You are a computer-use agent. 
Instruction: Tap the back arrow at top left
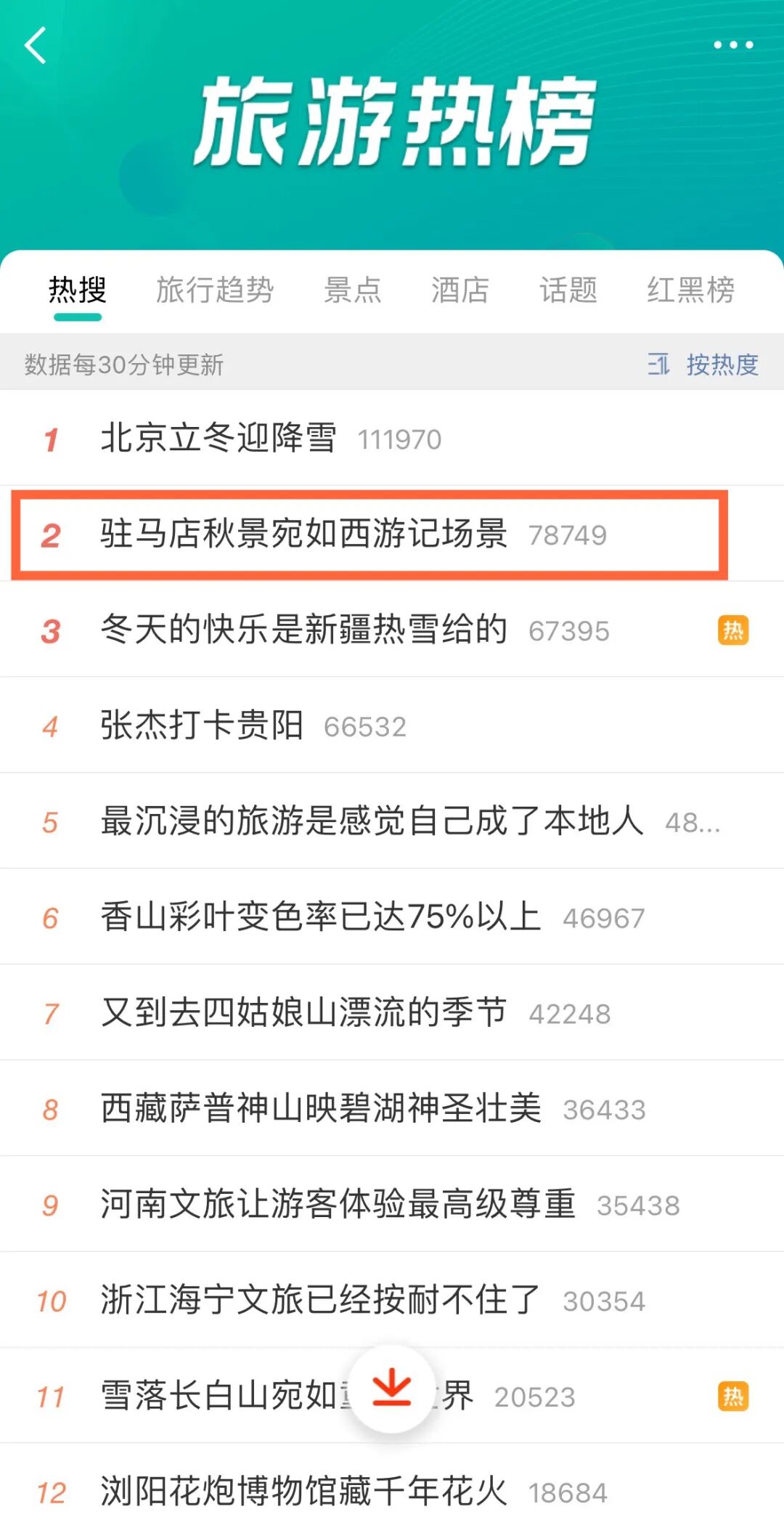(x=34, y=44)
